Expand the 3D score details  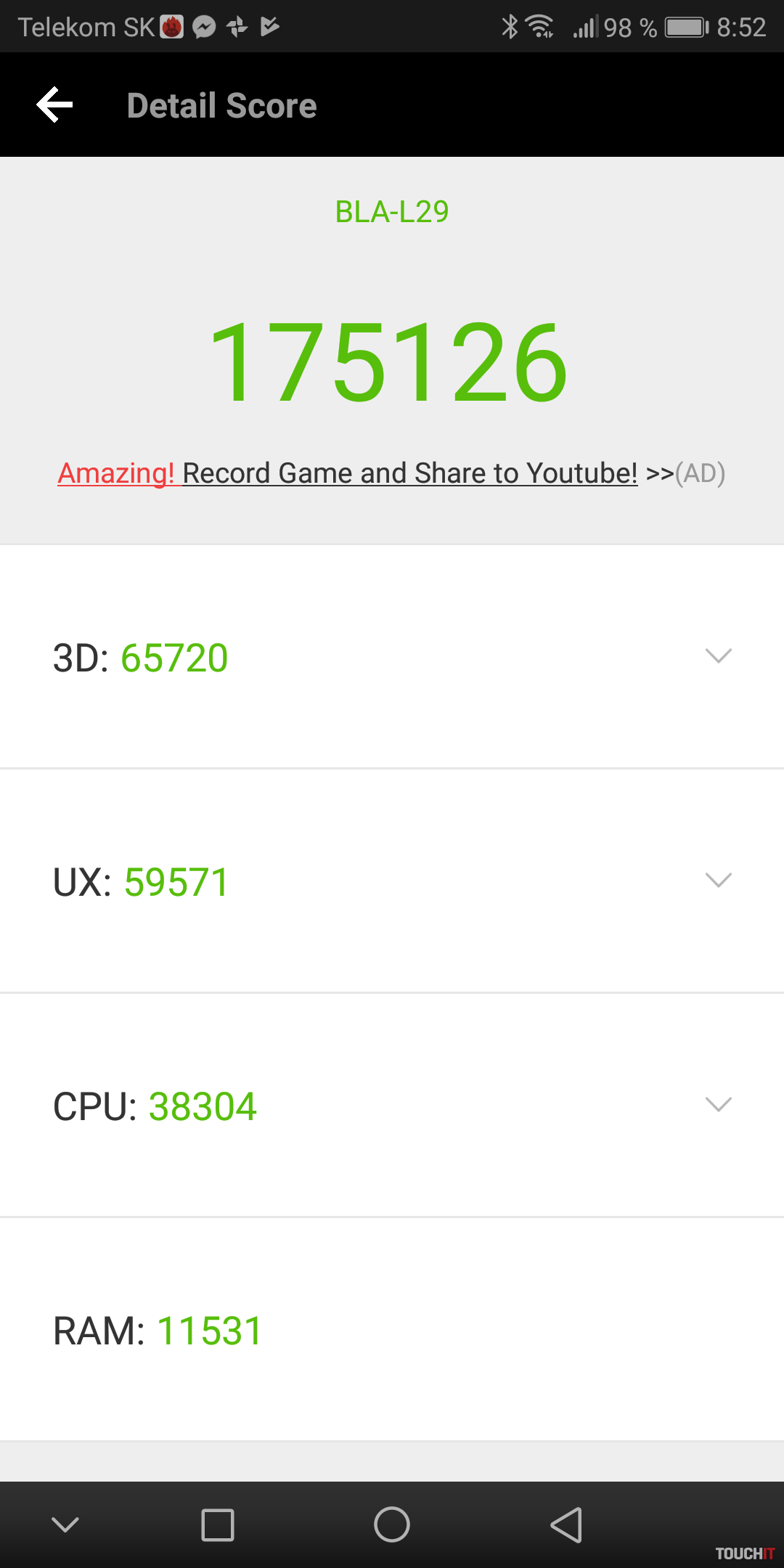(x=718, y=656)
